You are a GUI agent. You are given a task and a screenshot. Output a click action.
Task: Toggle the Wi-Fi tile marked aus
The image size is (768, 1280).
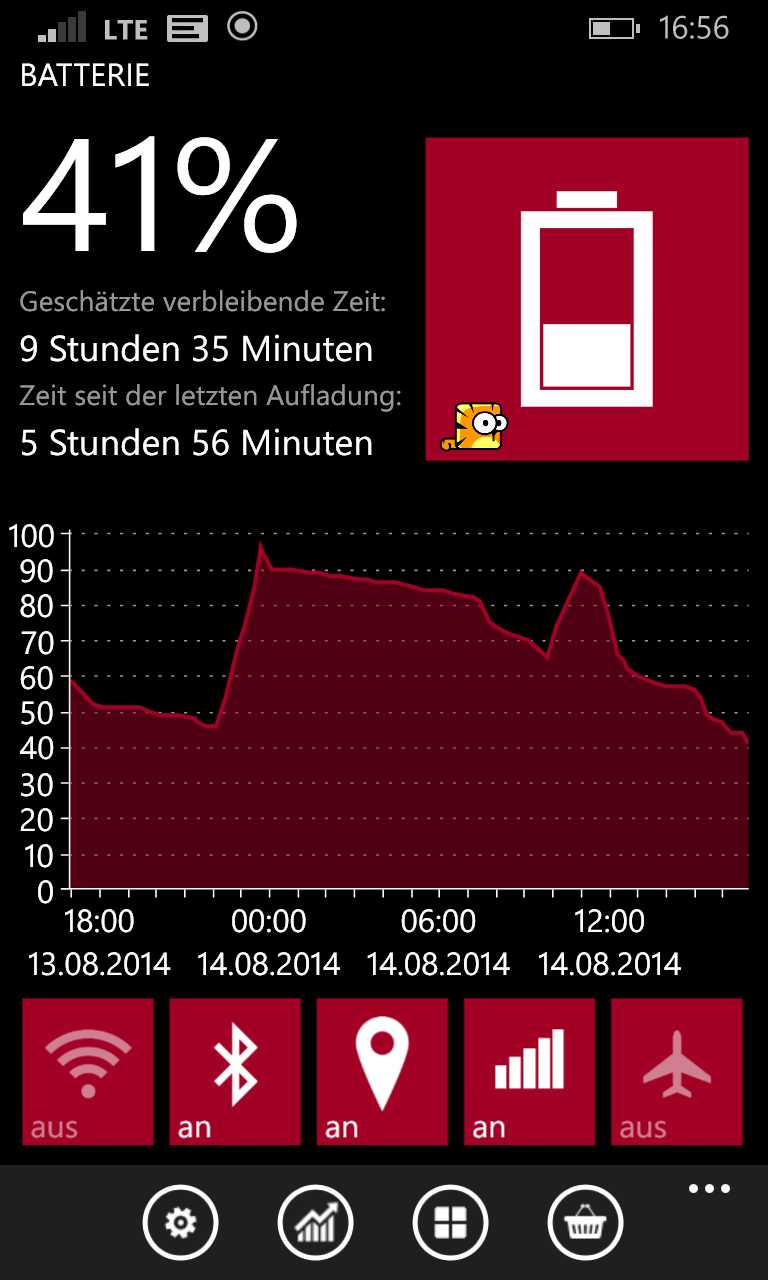tap(88, 1071)
